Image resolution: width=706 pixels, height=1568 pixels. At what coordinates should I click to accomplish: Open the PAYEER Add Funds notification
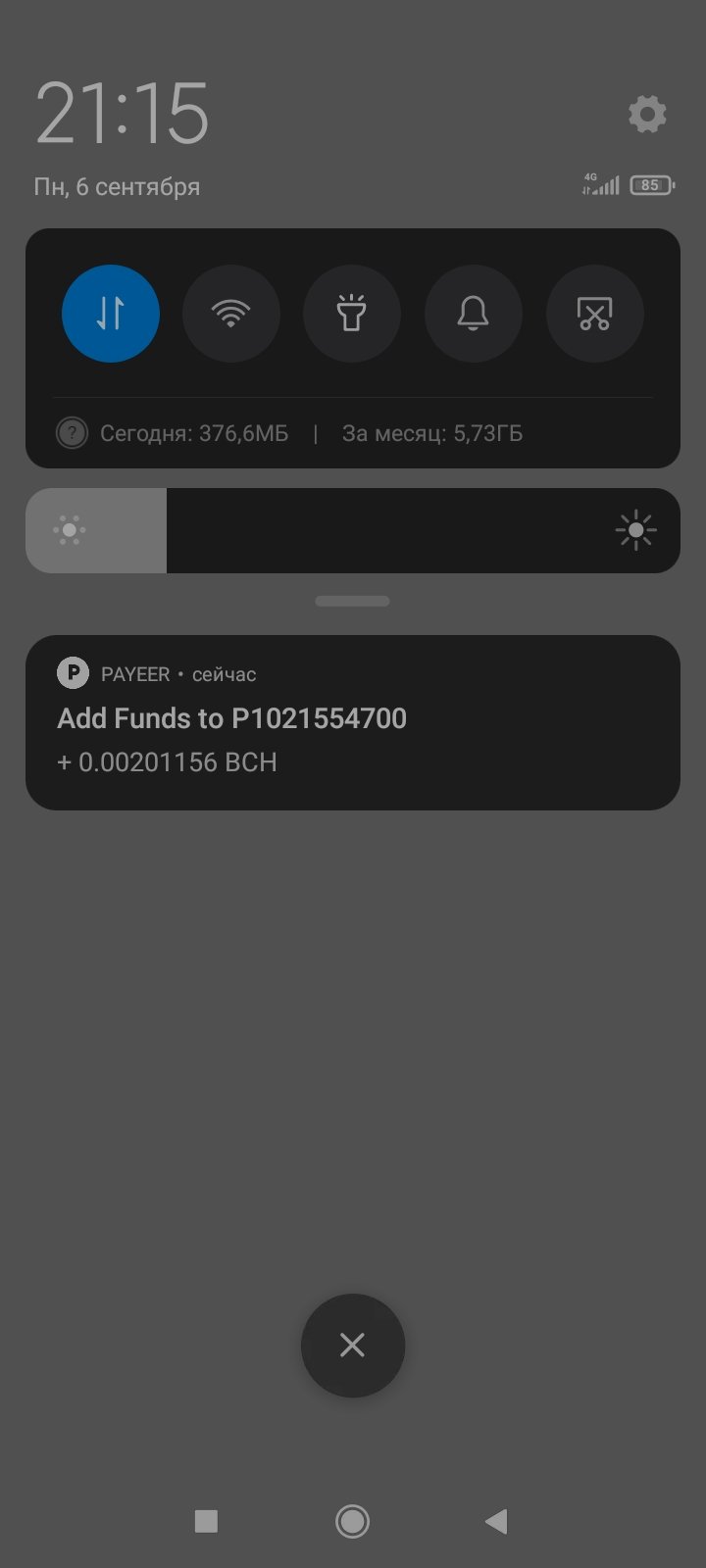coord(352,722)
